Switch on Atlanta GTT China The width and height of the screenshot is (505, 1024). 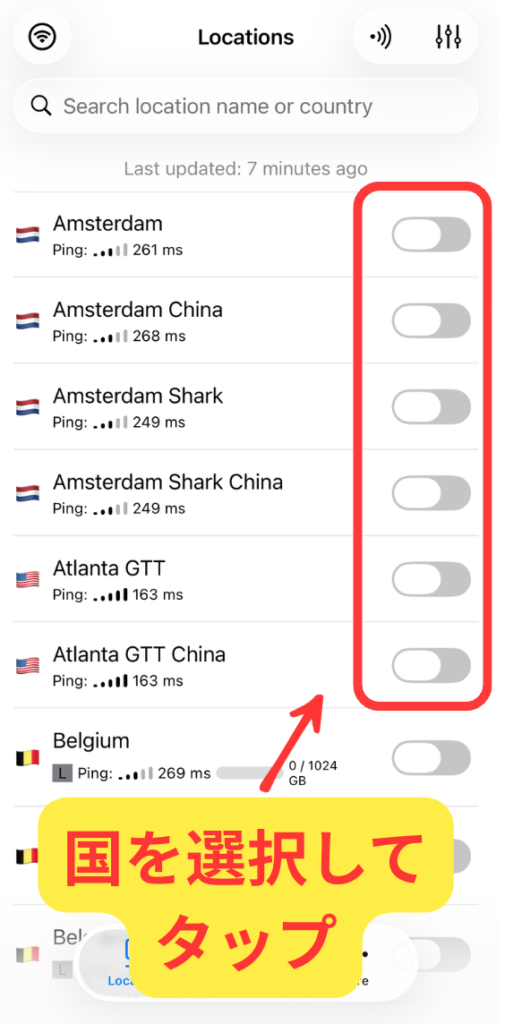431,665
